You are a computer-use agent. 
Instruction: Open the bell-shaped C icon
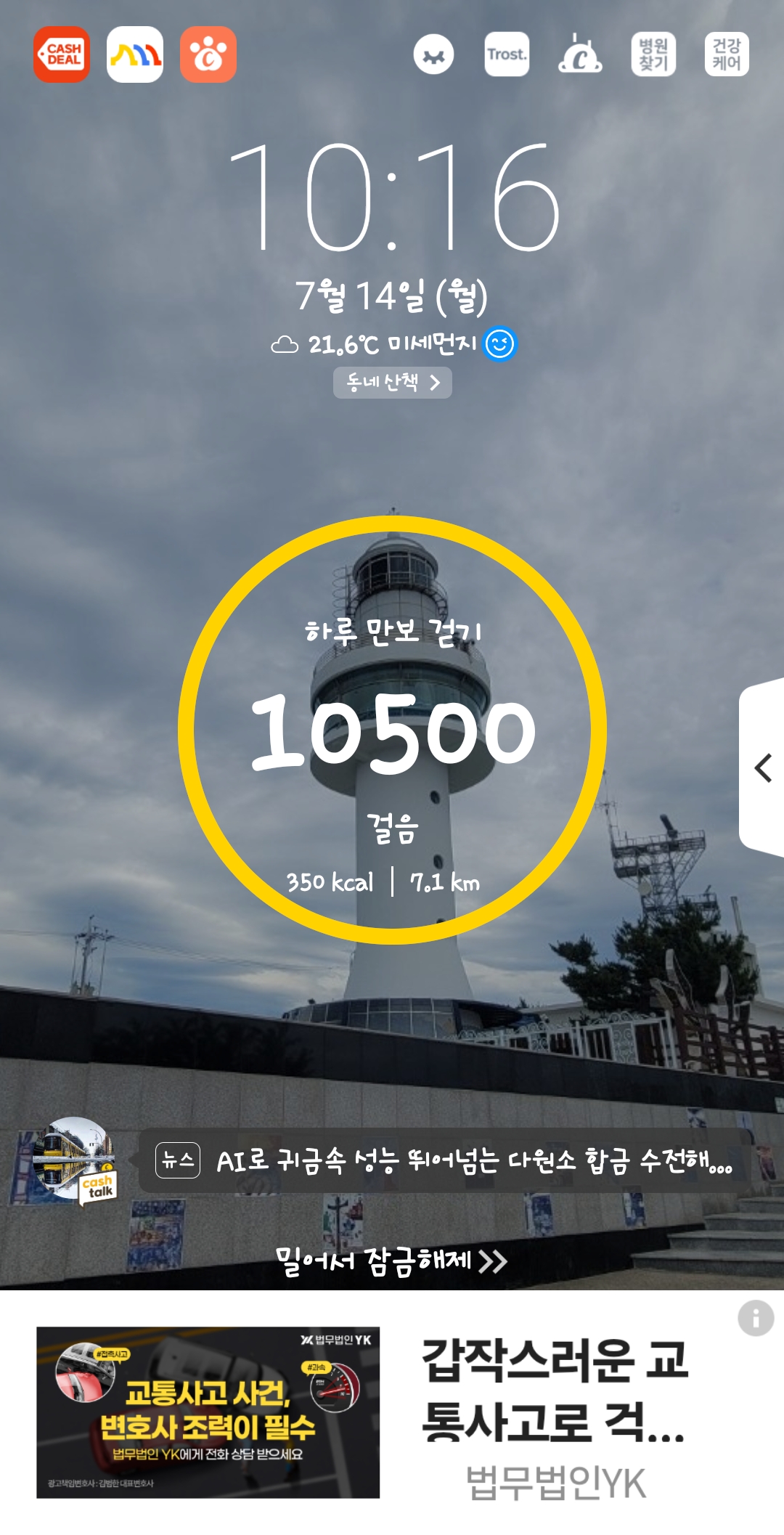(x=580, y=54)
